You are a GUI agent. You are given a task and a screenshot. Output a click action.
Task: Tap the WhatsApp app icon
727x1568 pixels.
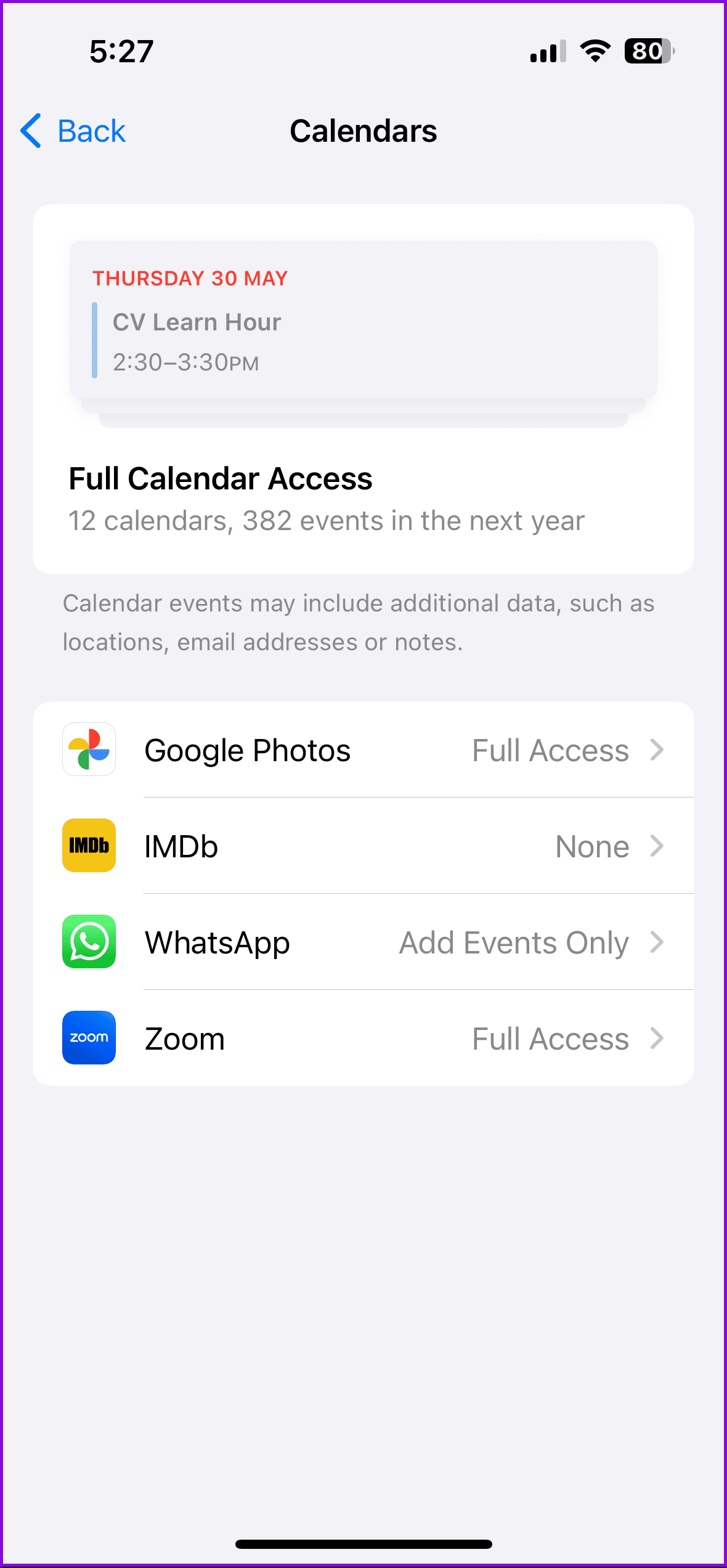88,942
